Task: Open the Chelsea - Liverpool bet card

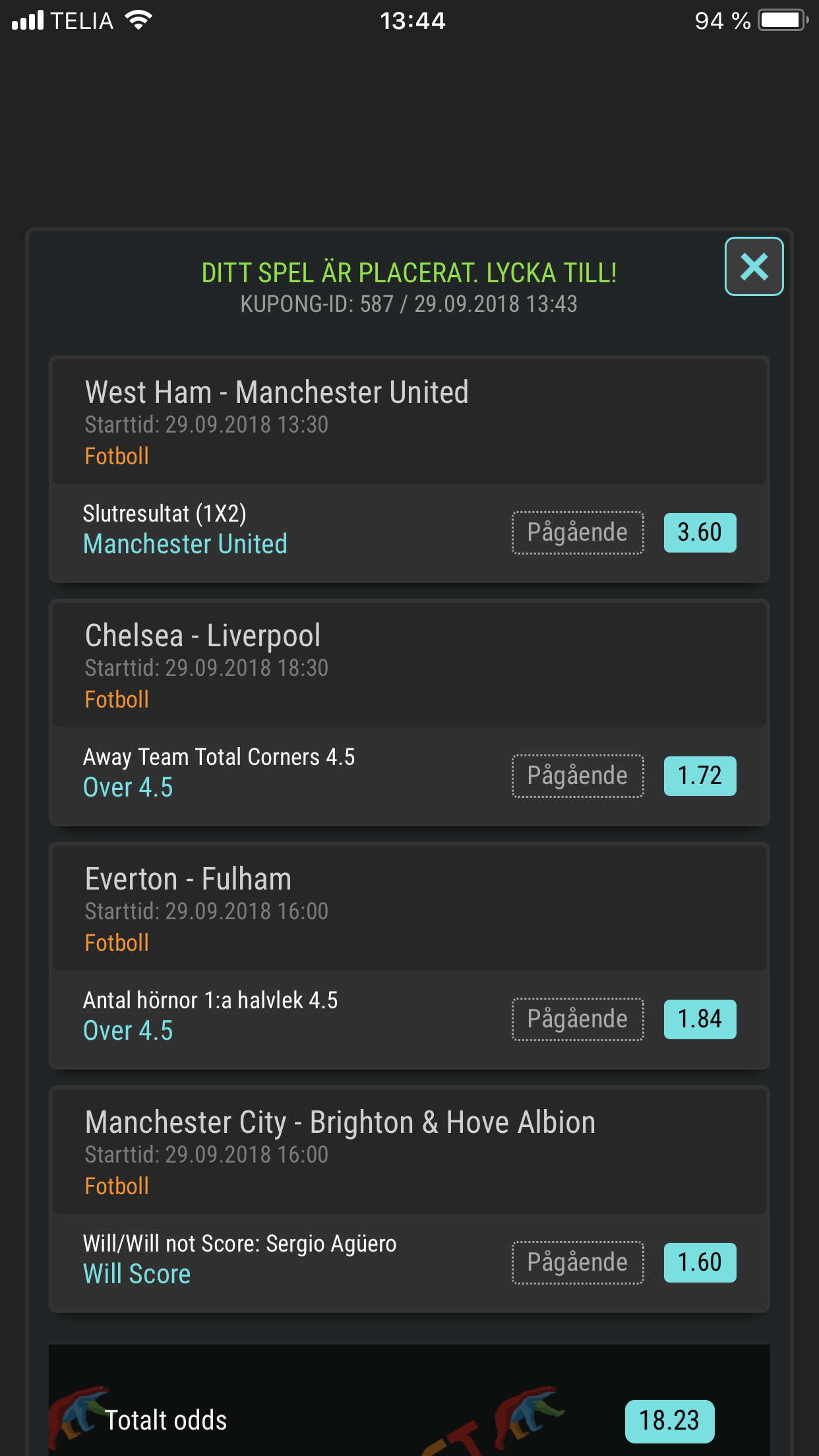Action: click(409, 713)
